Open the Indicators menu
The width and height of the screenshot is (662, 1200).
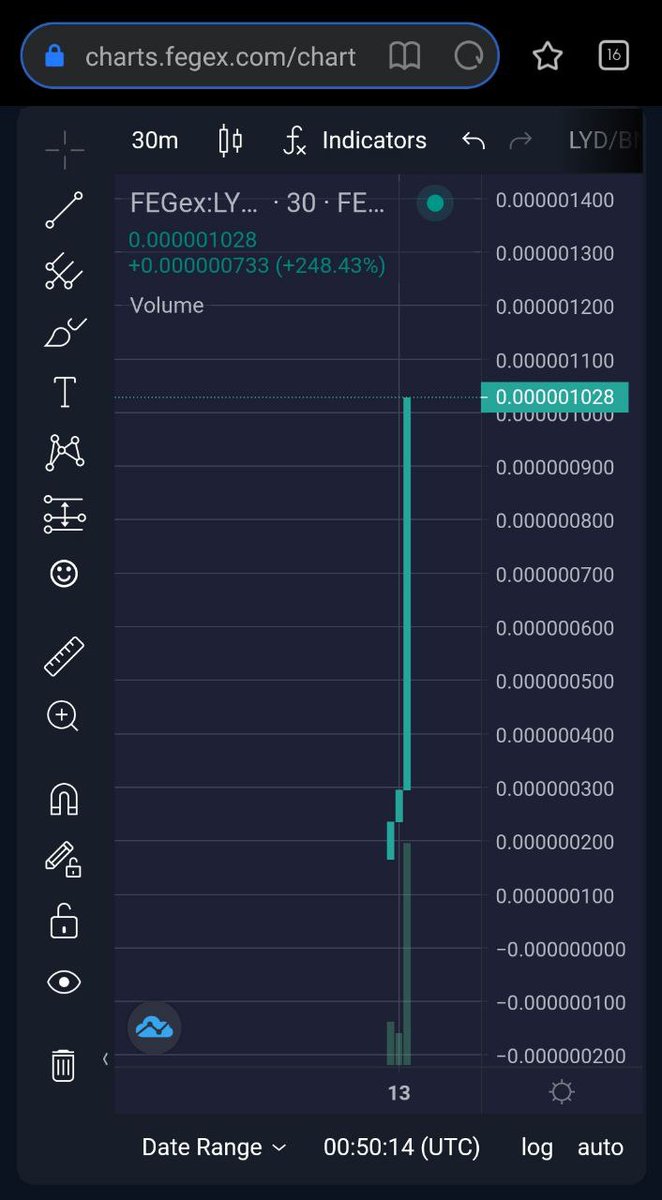coord(355,141)
